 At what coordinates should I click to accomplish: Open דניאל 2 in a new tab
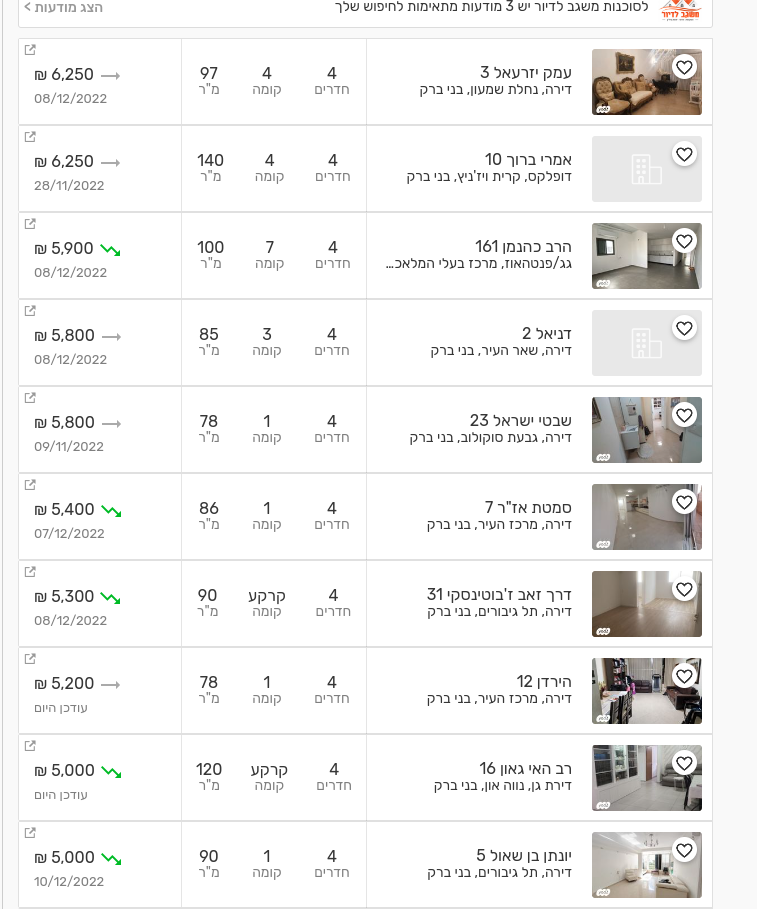pyautogui.click(x=30, y=311)
